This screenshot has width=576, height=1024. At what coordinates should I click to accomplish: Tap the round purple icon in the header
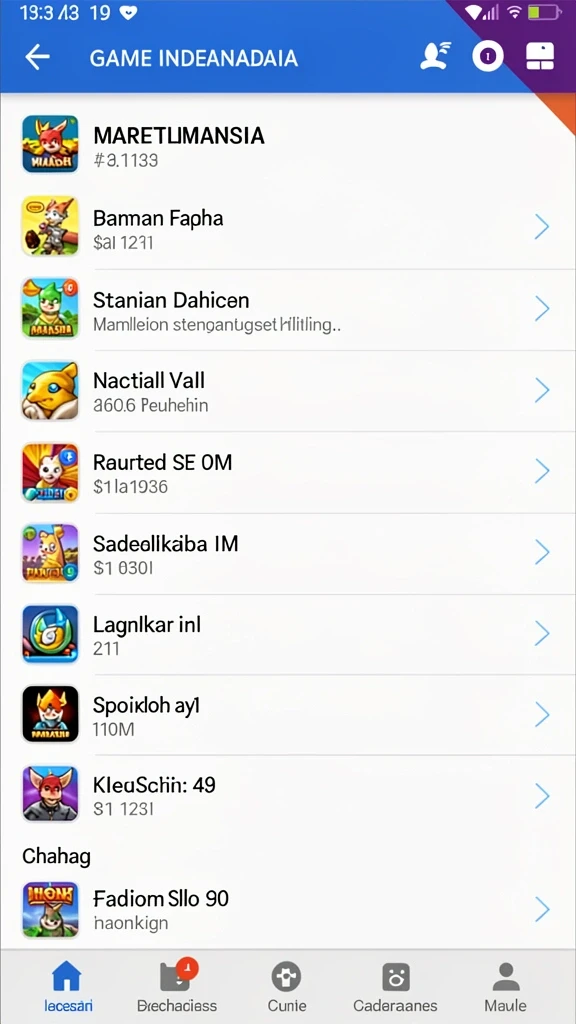coord(488,56)
